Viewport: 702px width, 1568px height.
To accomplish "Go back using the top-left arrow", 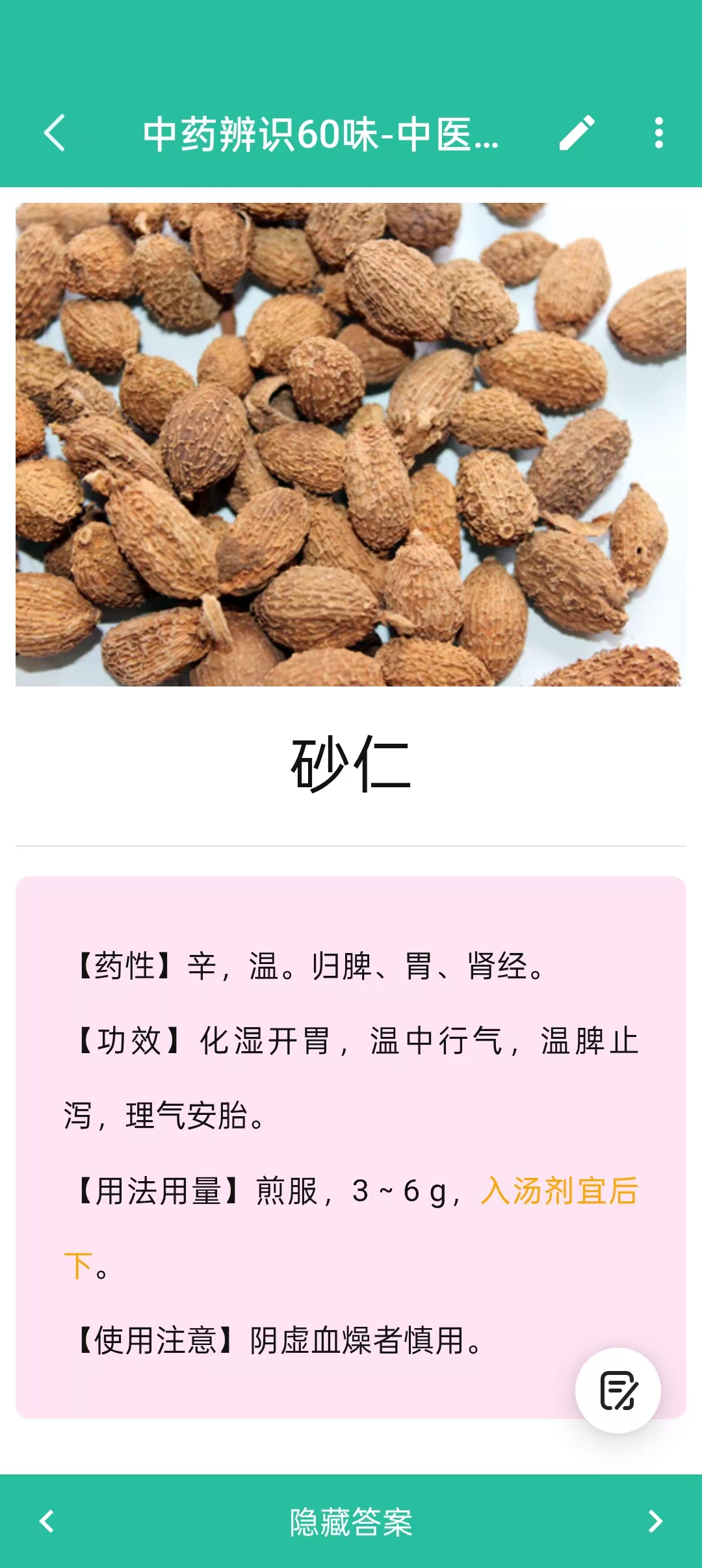I will (55, 133).
